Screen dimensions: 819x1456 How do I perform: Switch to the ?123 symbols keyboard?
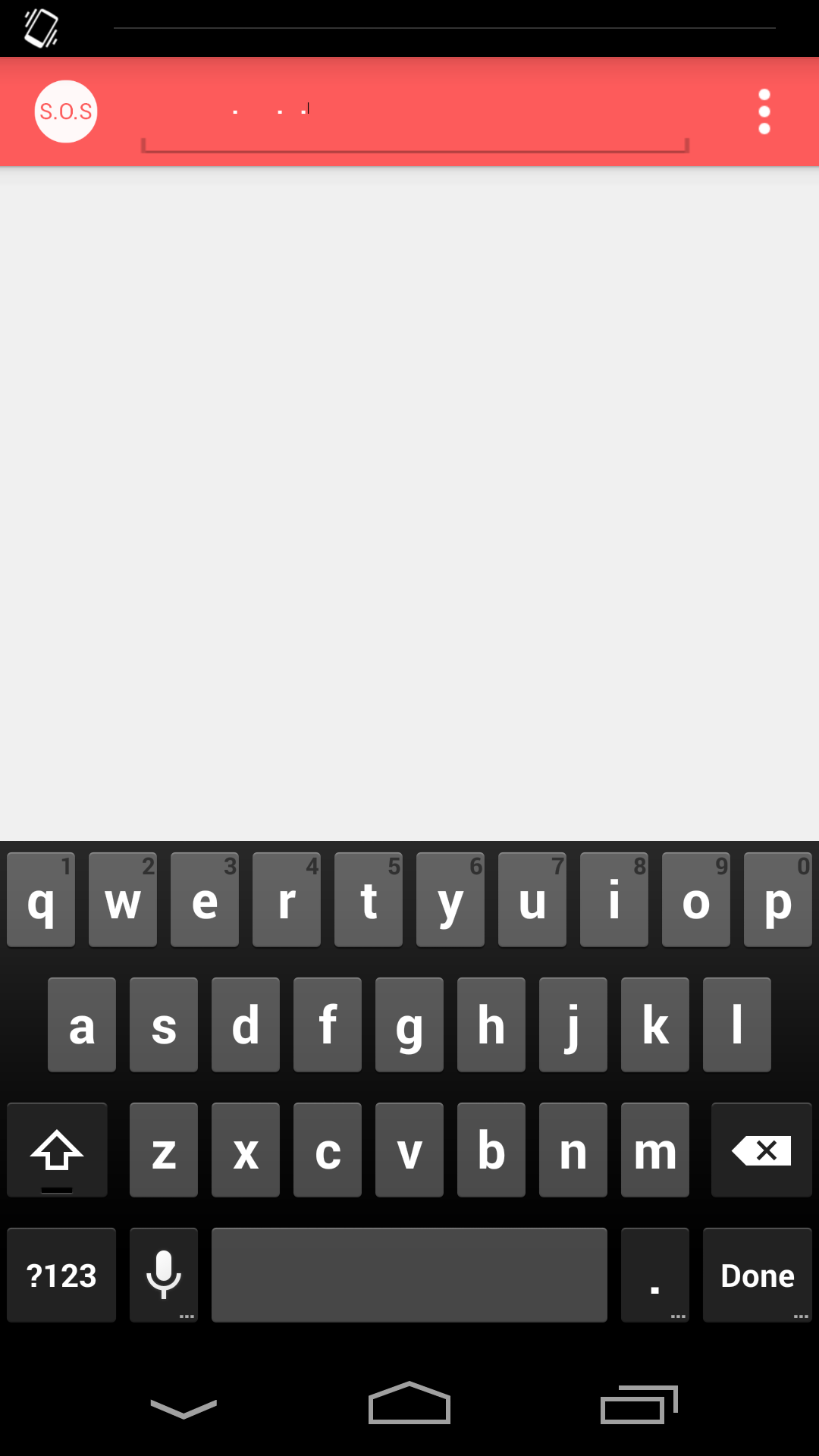tap(61, 1275)
